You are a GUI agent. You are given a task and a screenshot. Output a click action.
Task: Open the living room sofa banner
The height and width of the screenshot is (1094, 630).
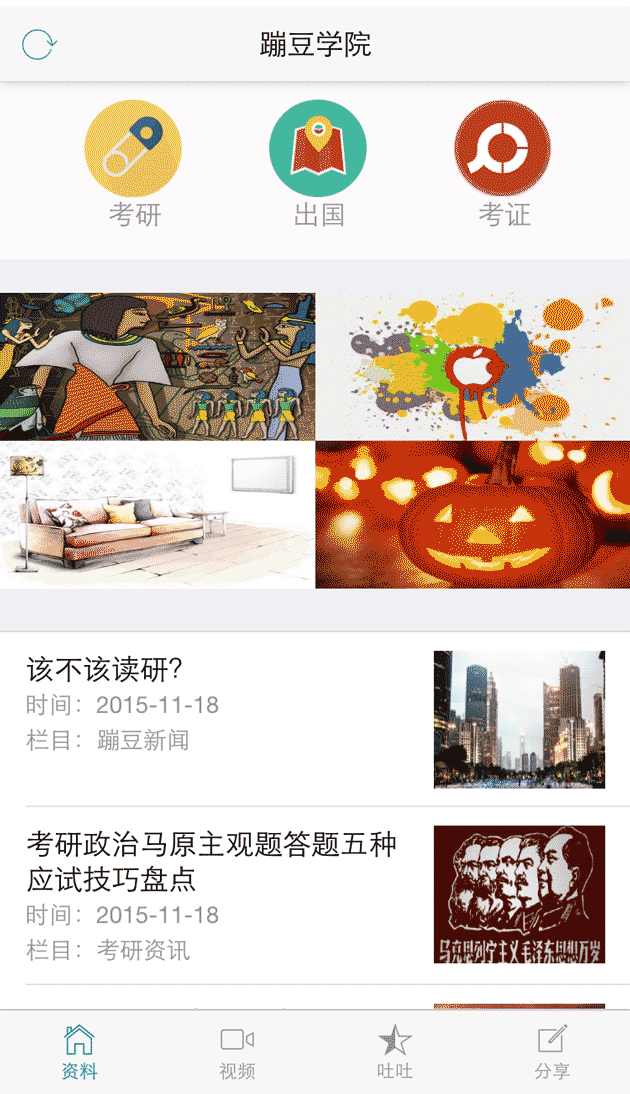pos(157,514)
